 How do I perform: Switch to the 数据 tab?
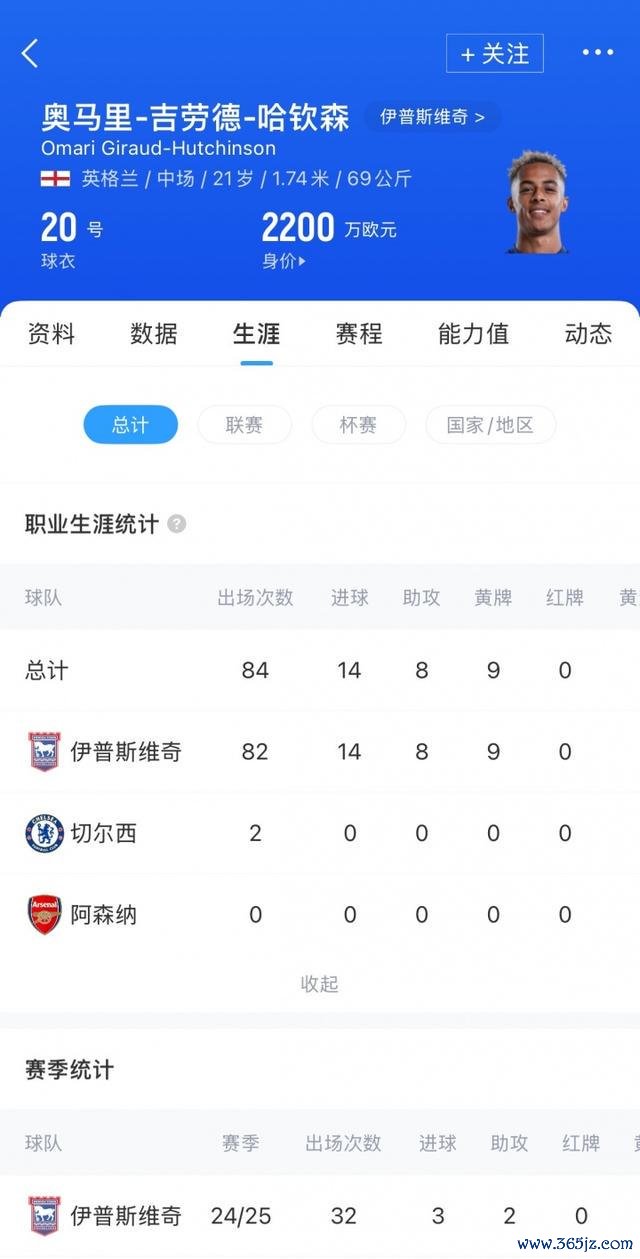click(x=154, y=334)
